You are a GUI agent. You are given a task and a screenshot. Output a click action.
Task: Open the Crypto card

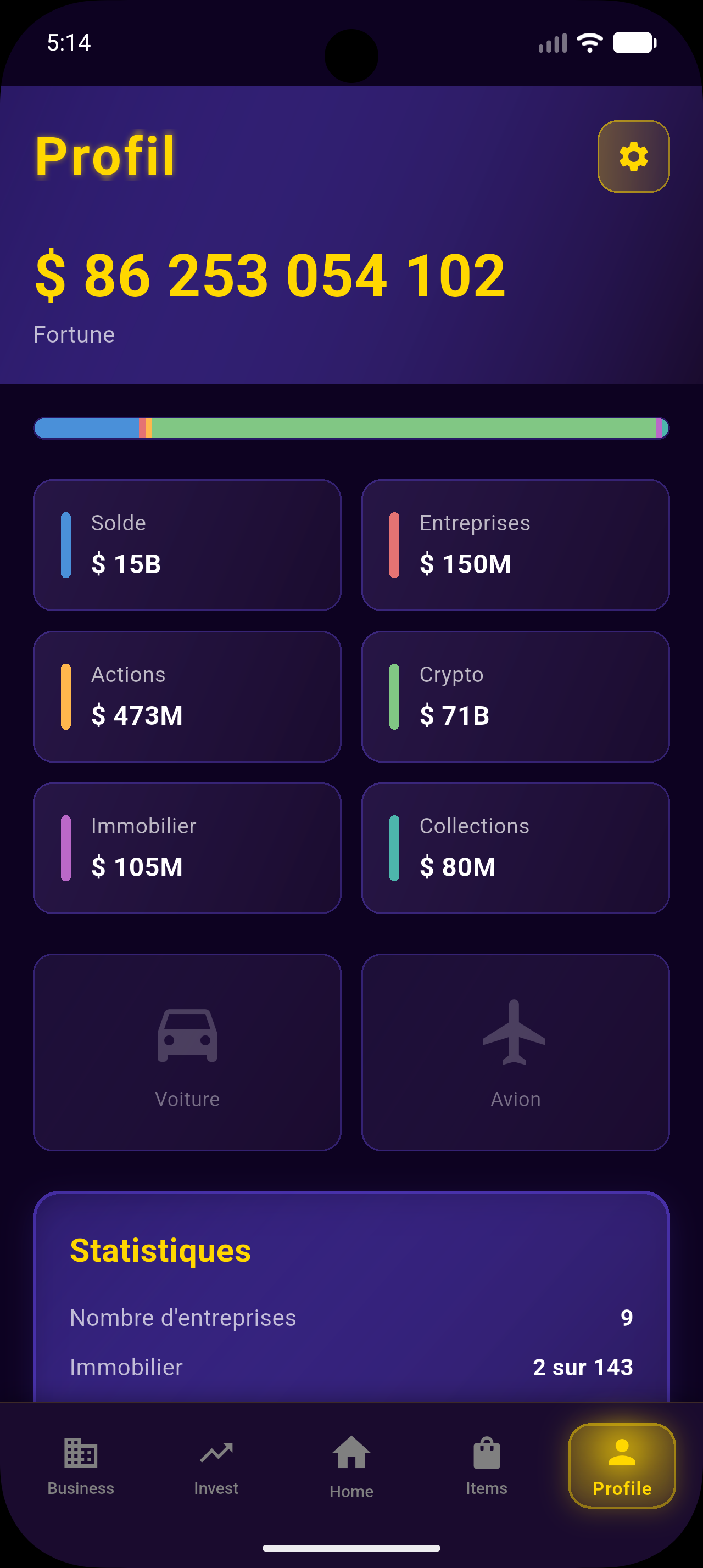click(x=515, y=696)
